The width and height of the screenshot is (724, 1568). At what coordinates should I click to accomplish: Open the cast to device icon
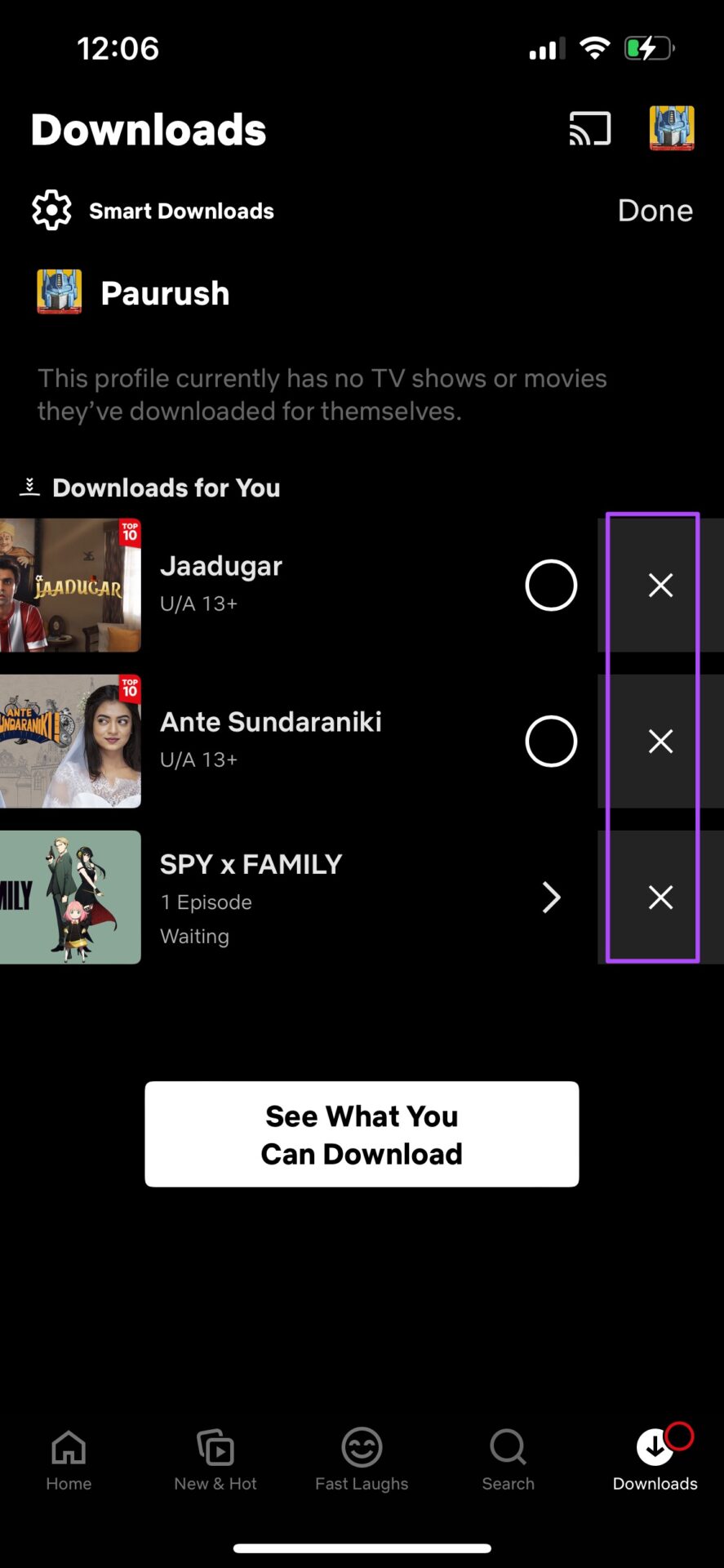[x=590, y=129]
